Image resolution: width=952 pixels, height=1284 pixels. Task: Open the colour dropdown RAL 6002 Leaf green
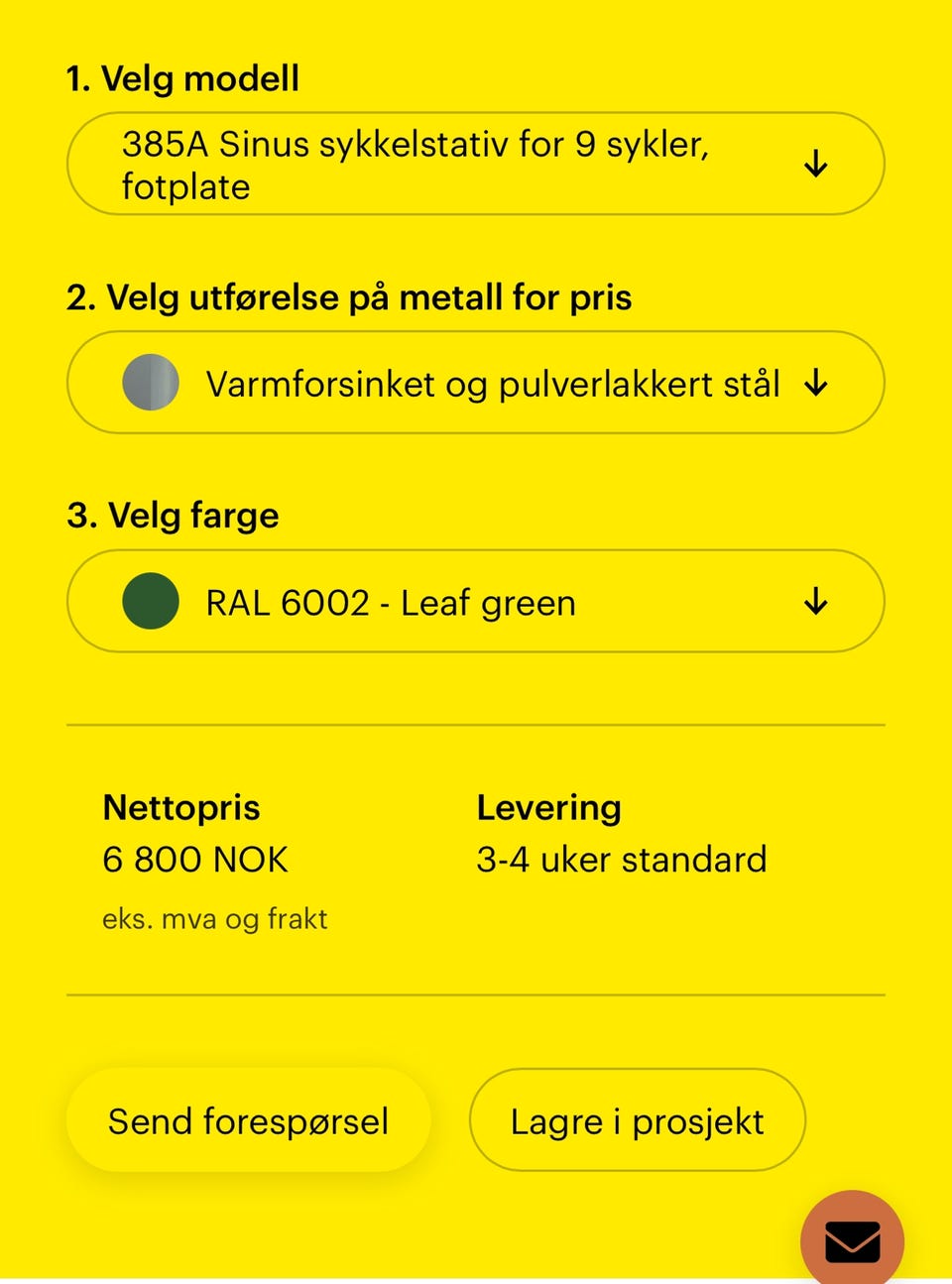coord(475,602)
